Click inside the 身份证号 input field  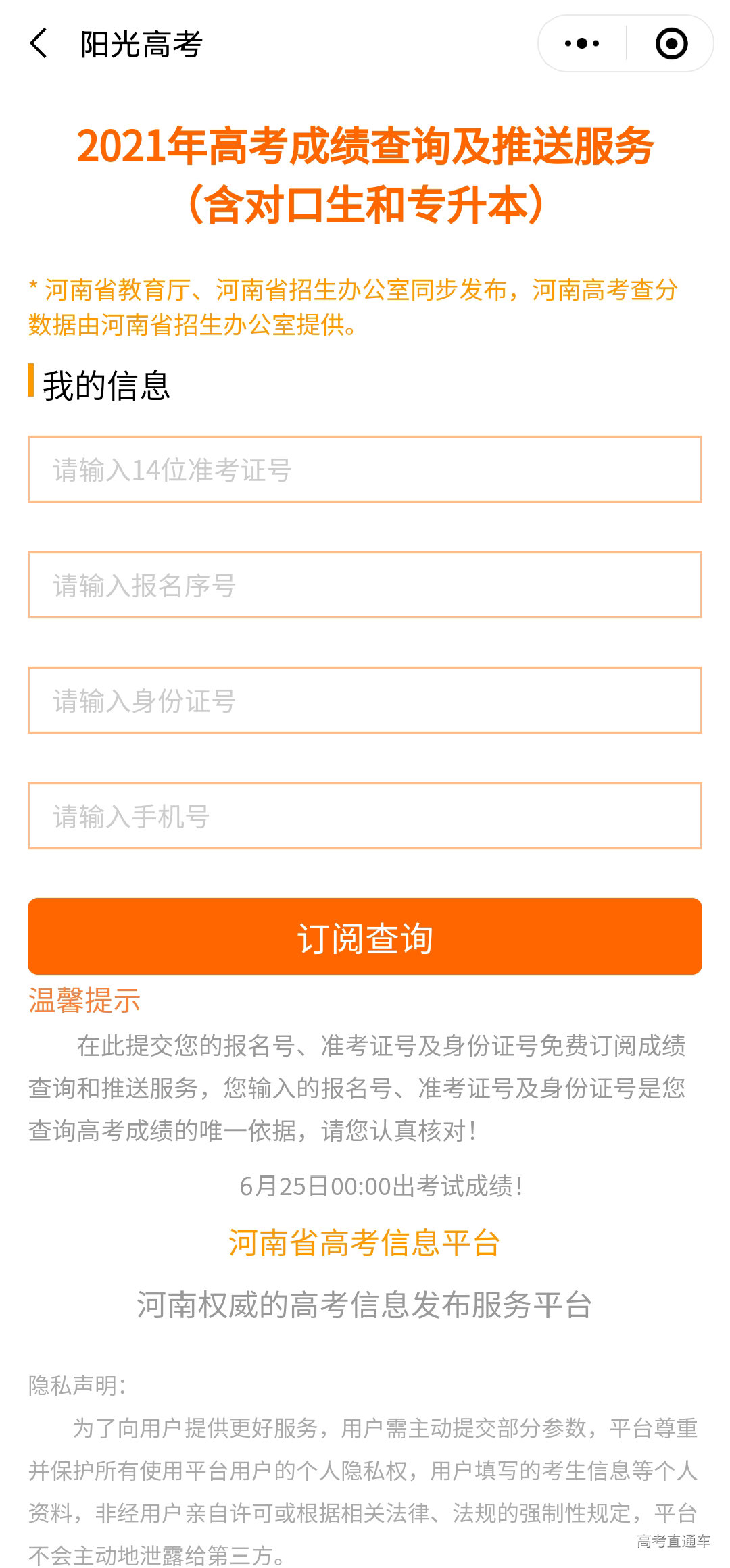click(x=364, y=701)
